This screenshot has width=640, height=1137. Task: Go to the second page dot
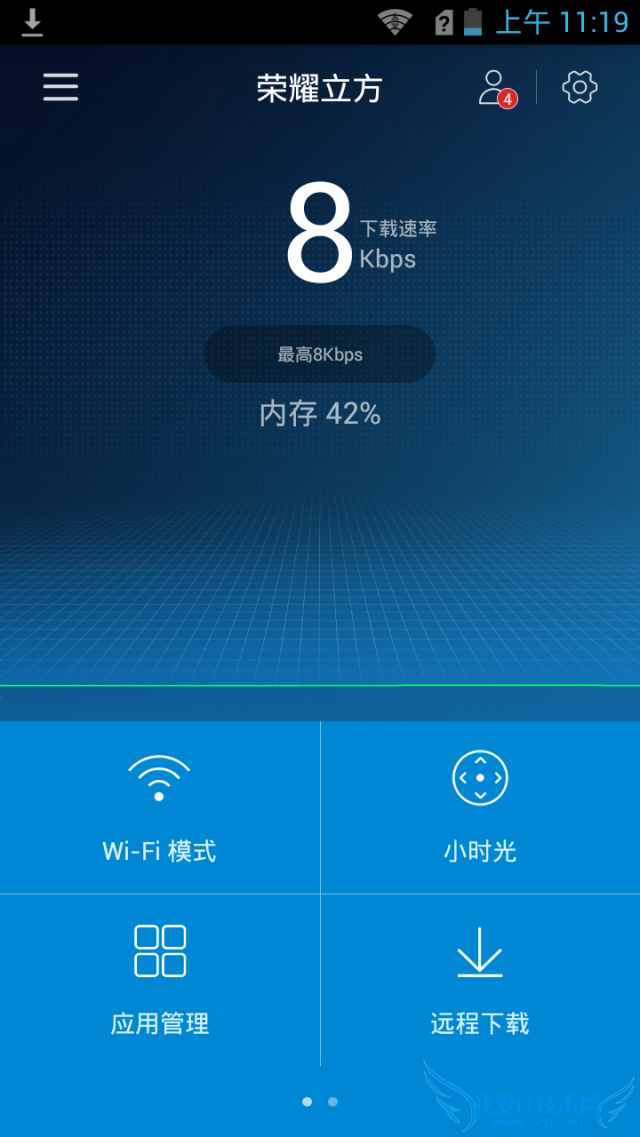333,1101
